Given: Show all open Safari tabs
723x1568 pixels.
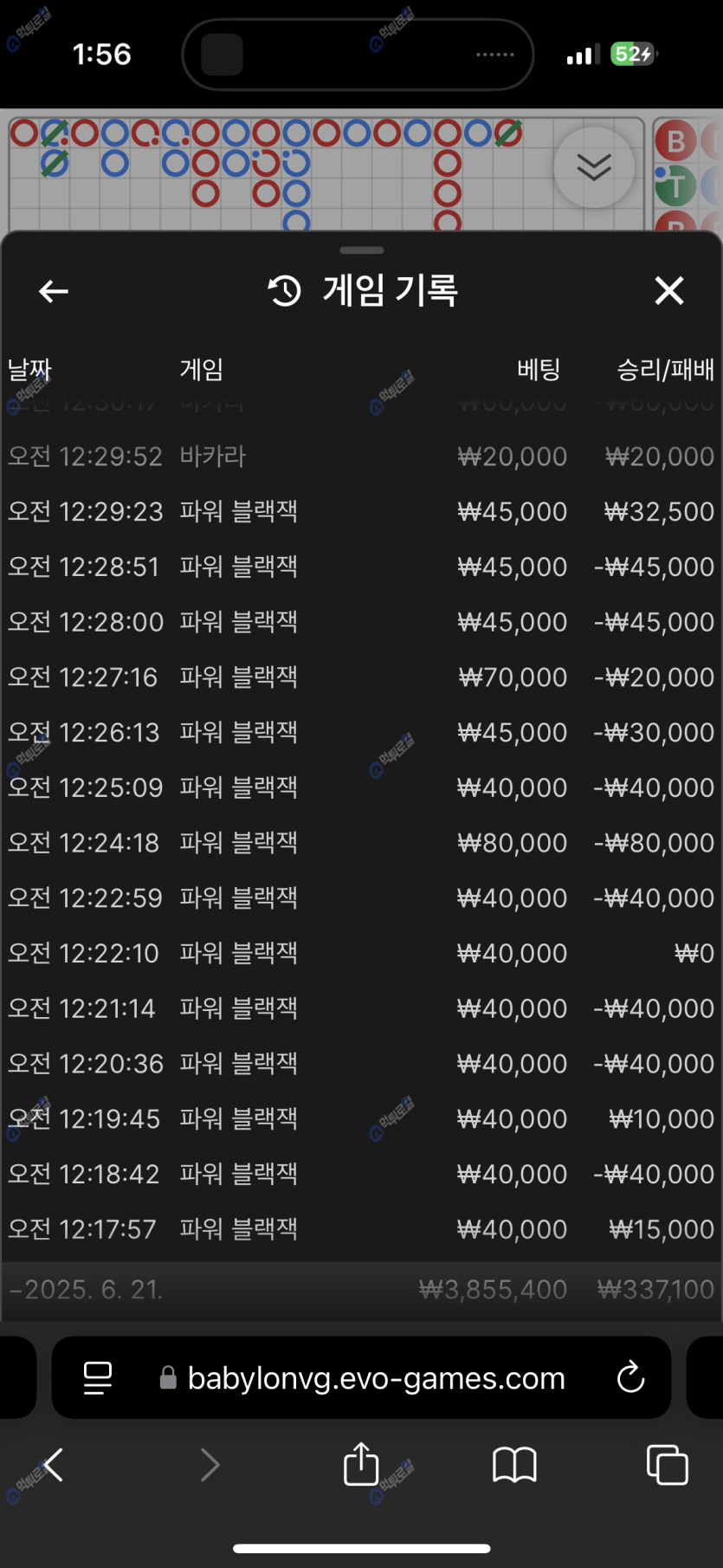Looking at the screenshot, I should [668, 1465].
